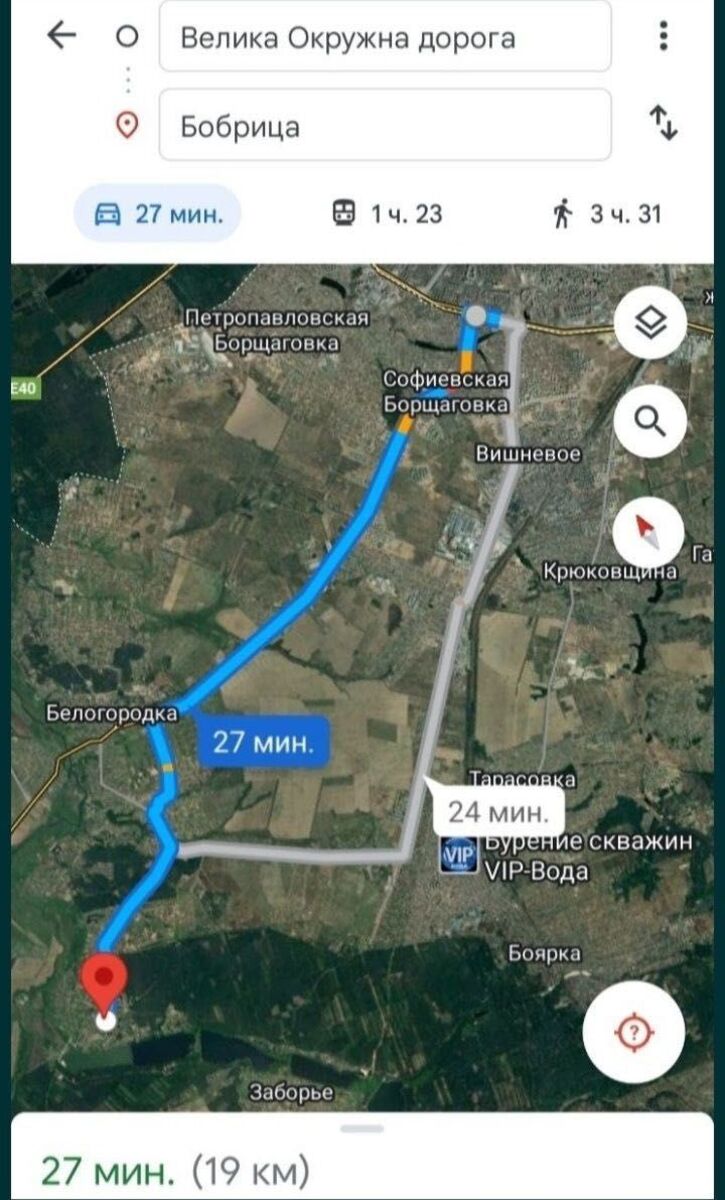Swap start and destination points
Screen dimensions: 725x1200
pyautogui.click(x=664, y=125)
